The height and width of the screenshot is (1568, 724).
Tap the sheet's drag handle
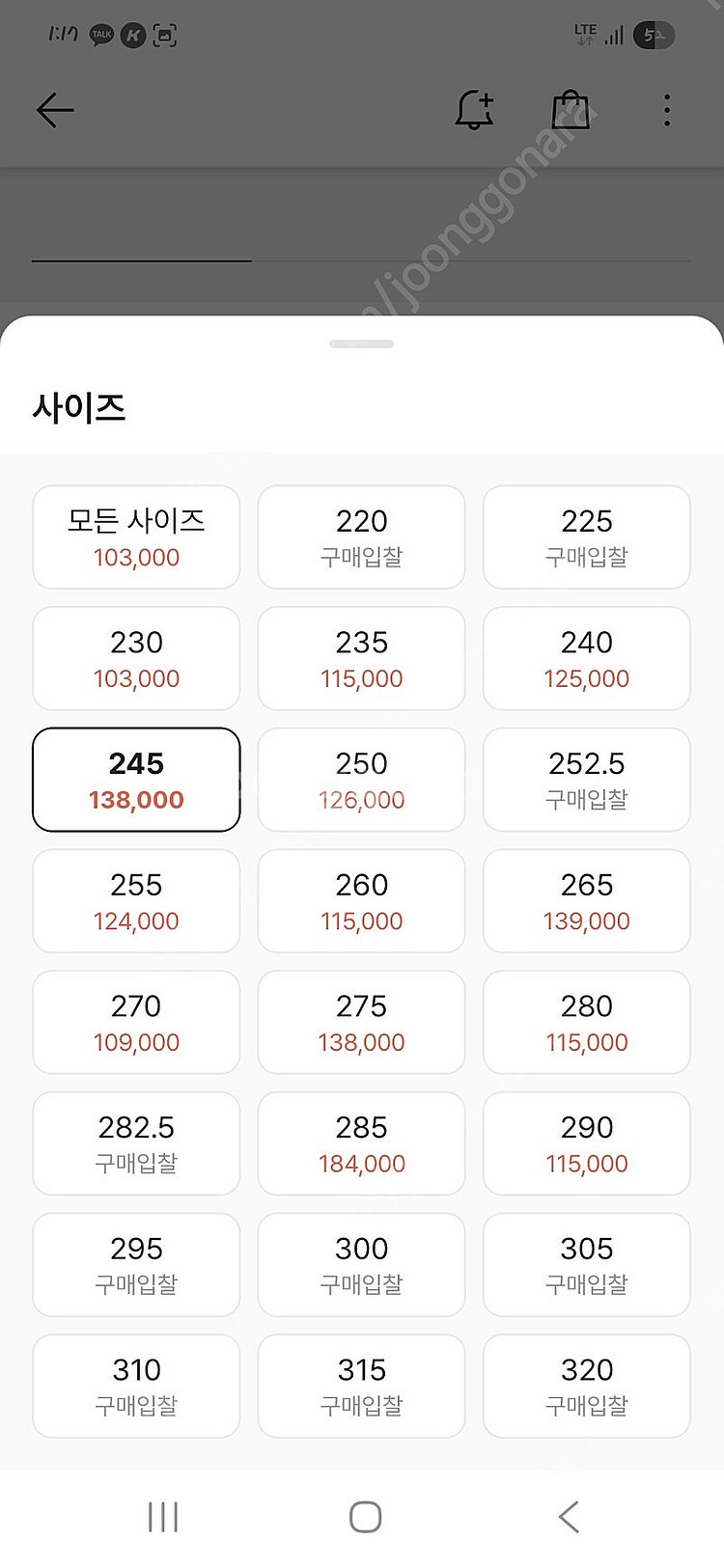point(361,344)
